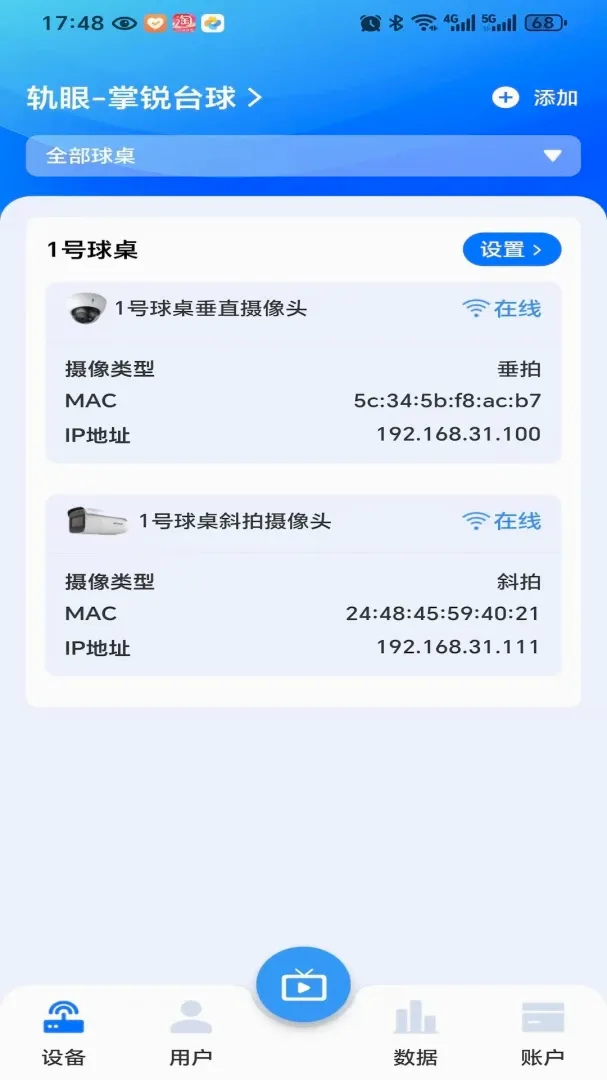607x1080 pixels.
Task: Tap the center live video button
Action: 303,986
